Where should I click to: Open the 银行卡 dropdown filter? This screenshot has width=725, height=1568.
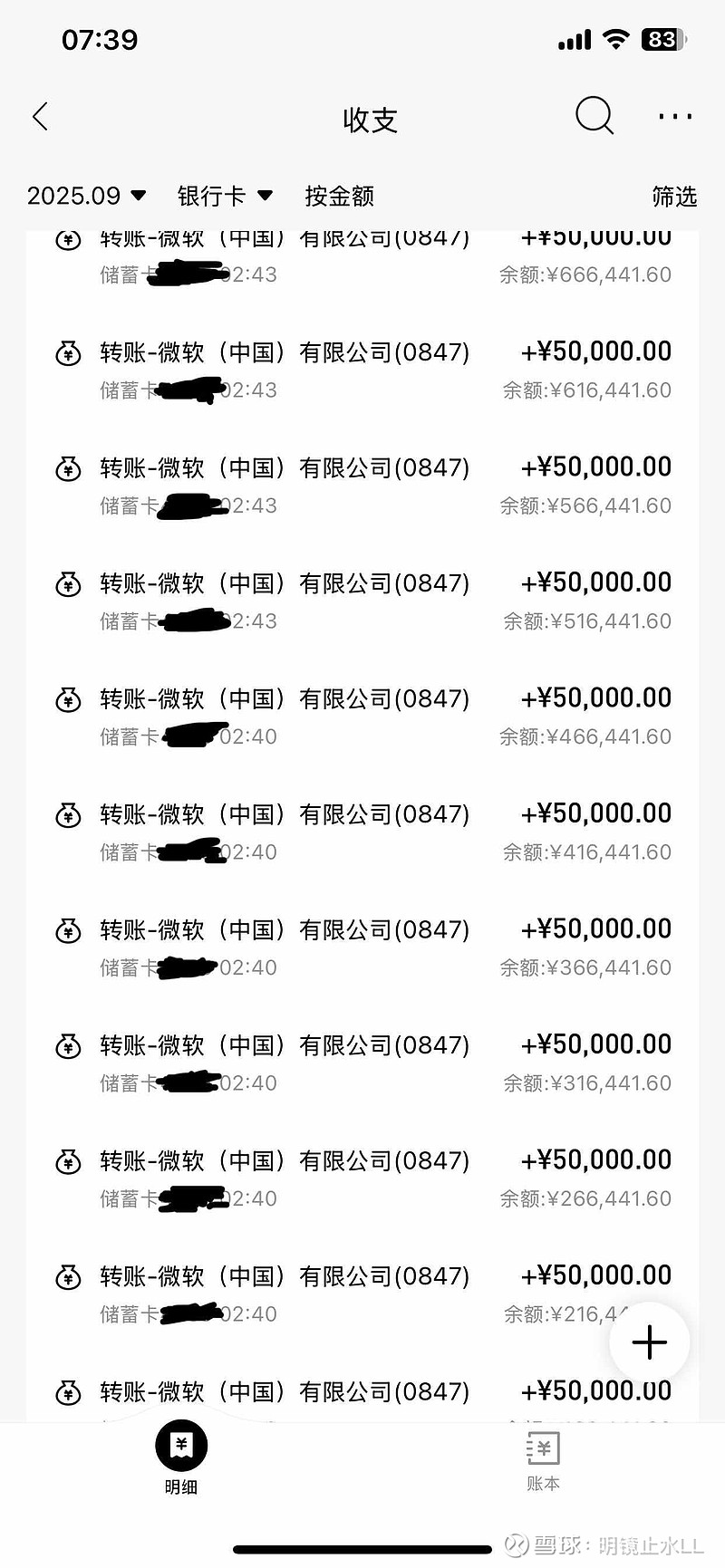point(225,196)
